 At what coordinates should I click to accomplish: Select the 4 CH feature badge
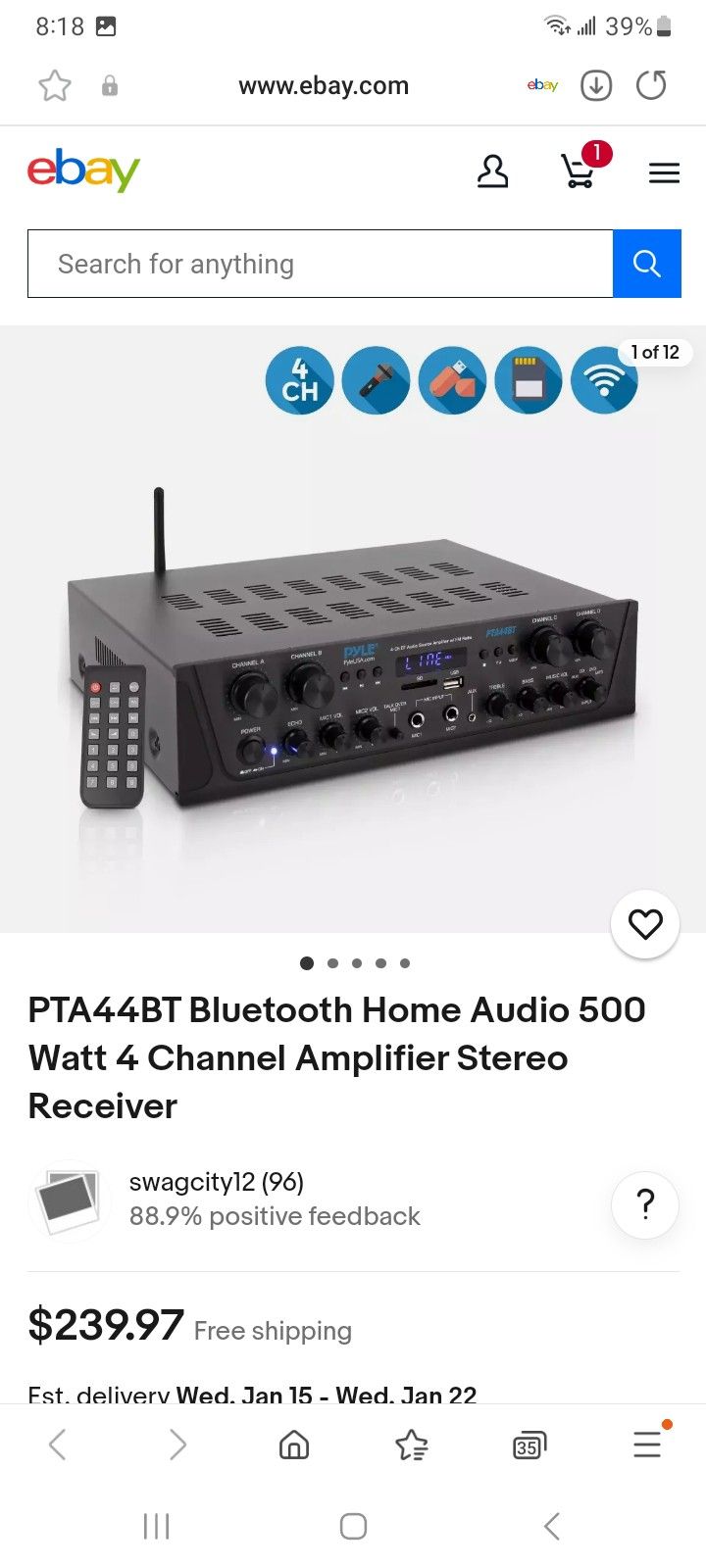[299, 380]
